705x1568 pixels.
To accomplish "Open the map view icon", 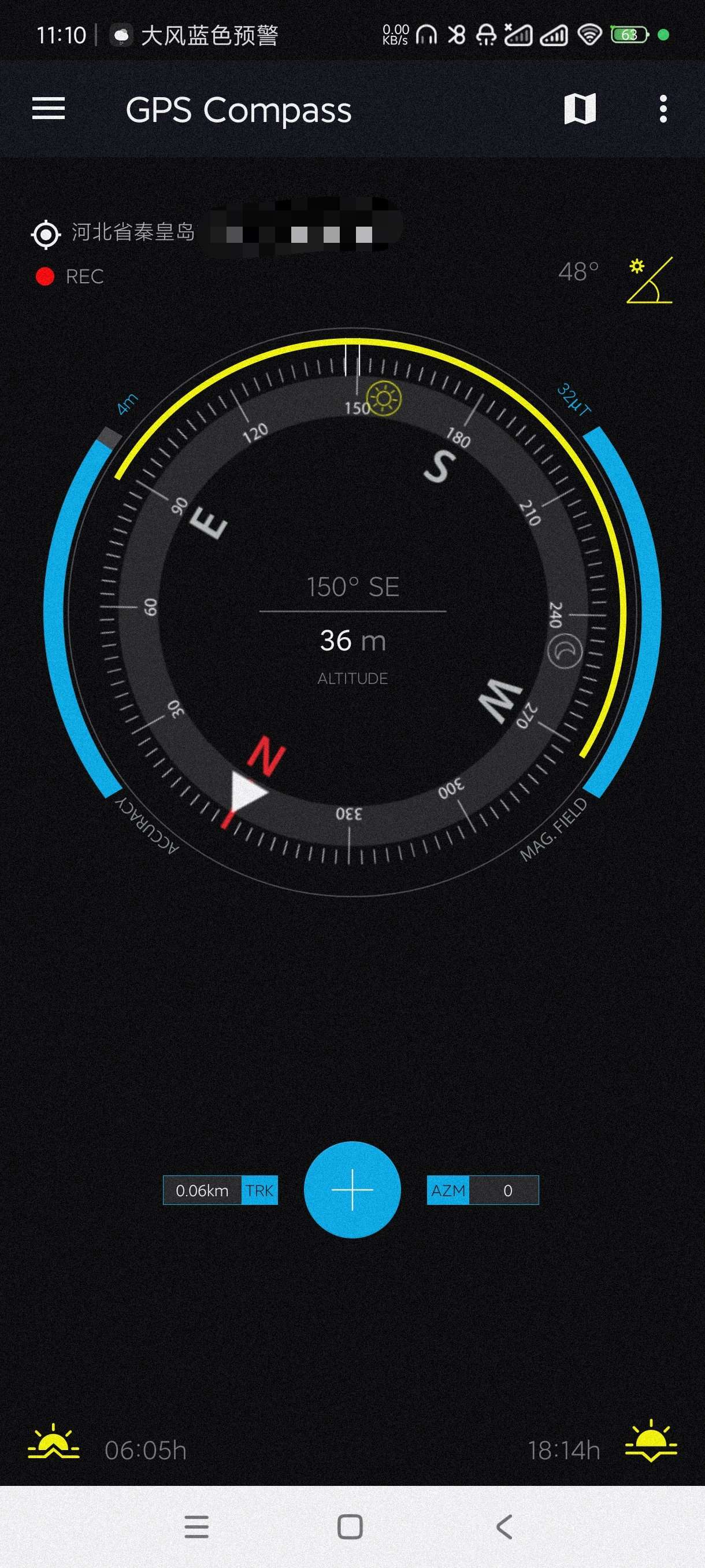I will 580,109.
